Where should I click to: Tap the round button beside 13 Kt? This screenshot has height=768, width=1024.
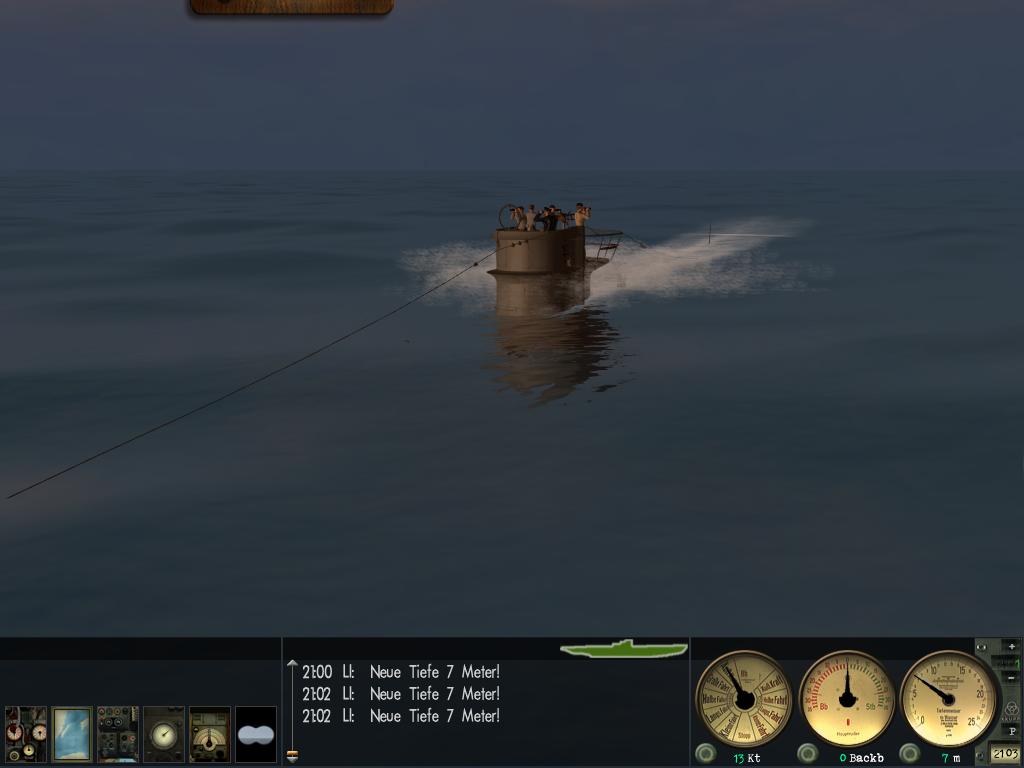706,753
